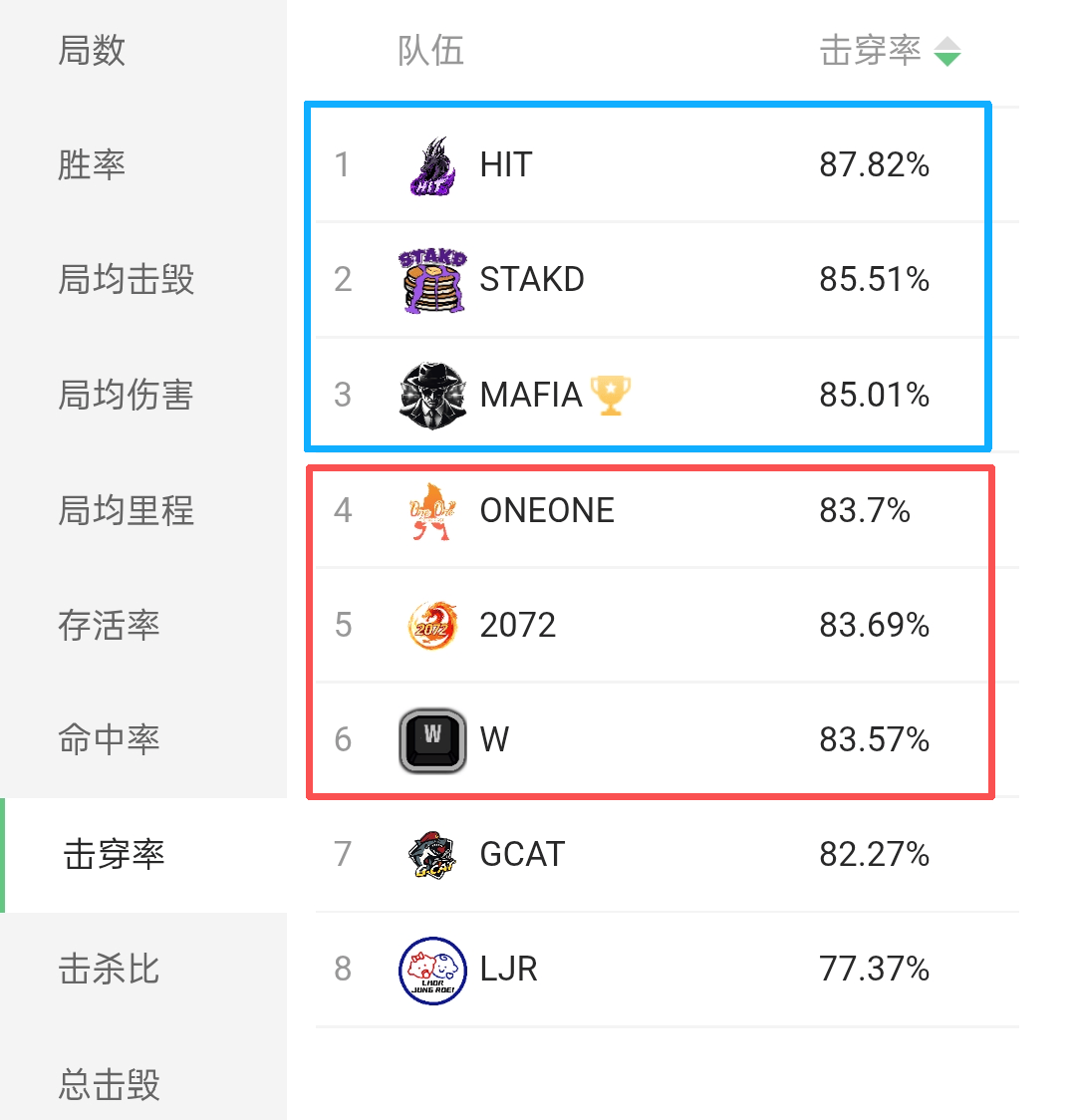Tap the 击穿率 sidebar tab

click(115, 855)
